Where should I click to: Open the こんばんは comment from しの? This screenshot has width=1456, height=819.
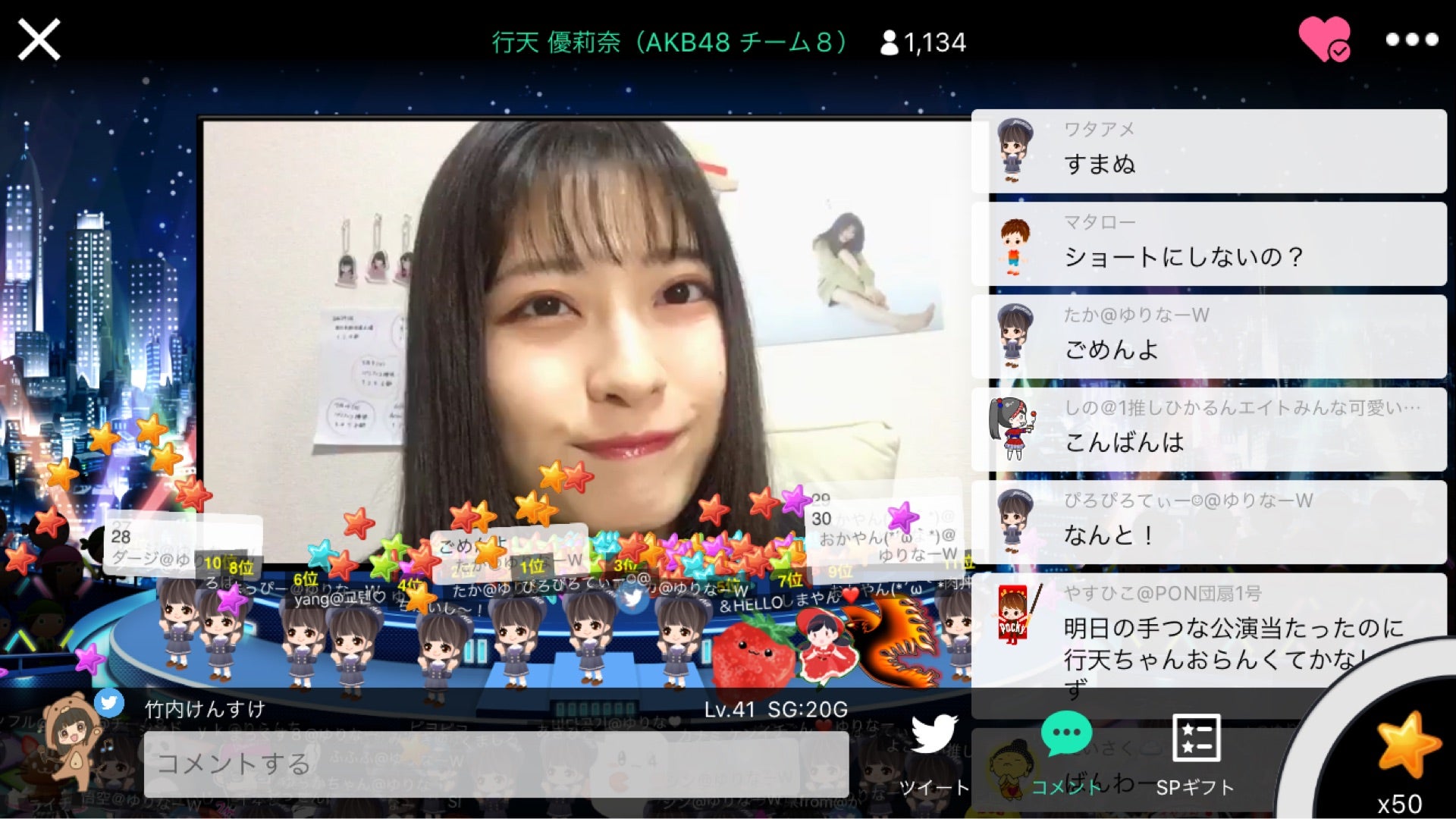coord(1209,429)
